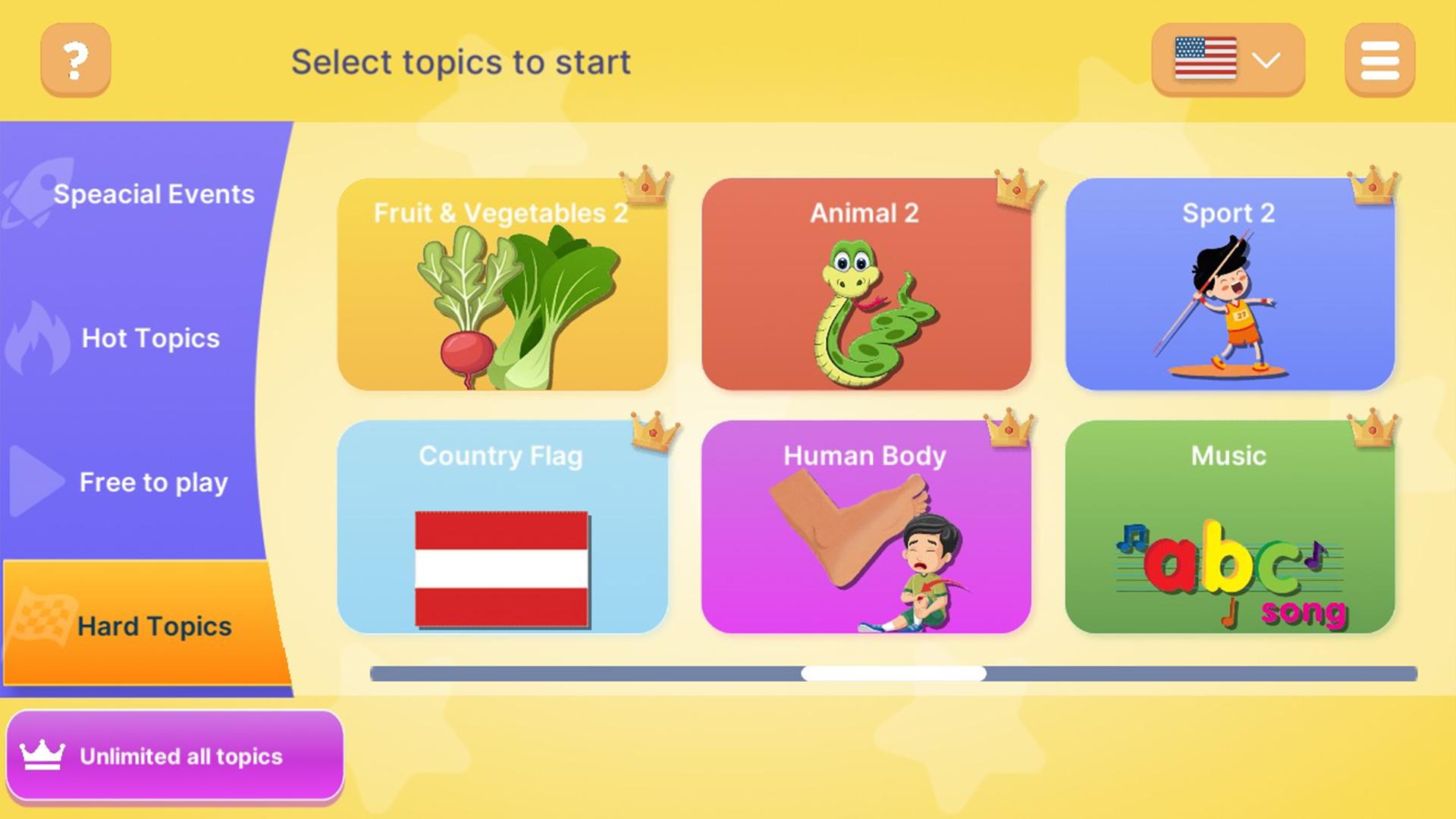Viewport: 1456px width, 819px height.
Task: Tap Unlimited all topics button
Action: pyautogui.click(x=174, y=755)
